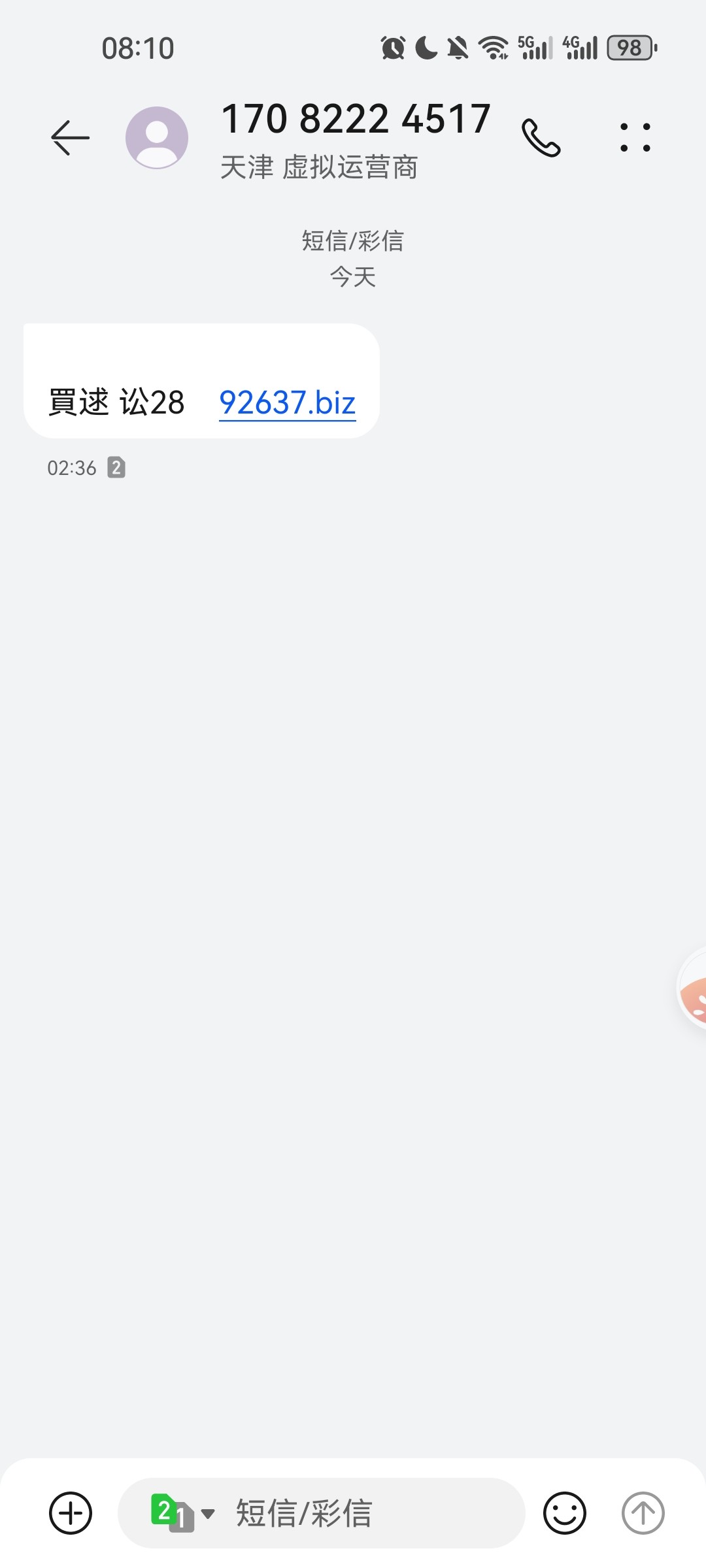This screenshot has width=706, height=1568.
Task: Open the emoji picker
Action: 564,1512
